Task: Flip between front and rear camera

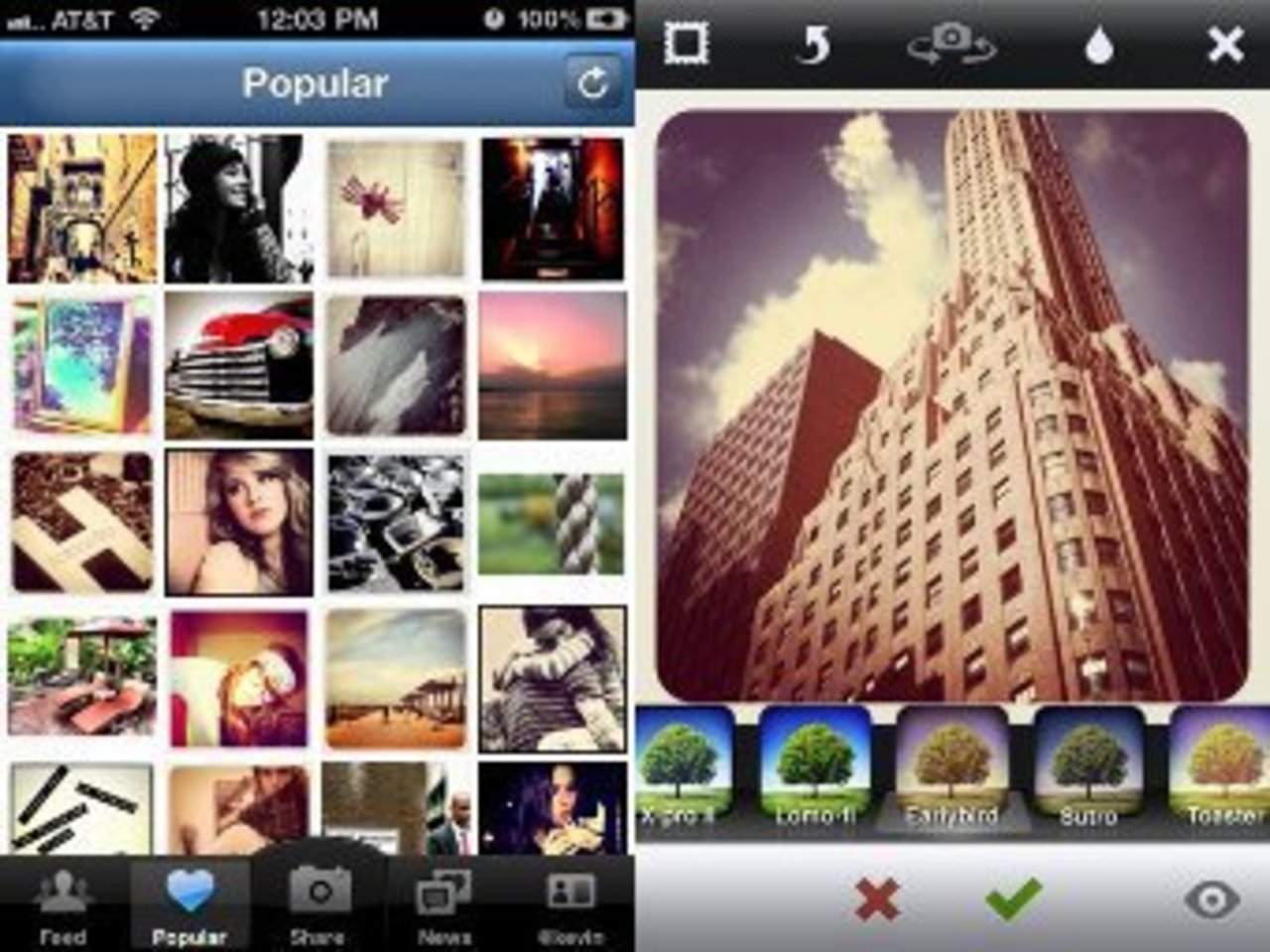Action: click(951, 45)
